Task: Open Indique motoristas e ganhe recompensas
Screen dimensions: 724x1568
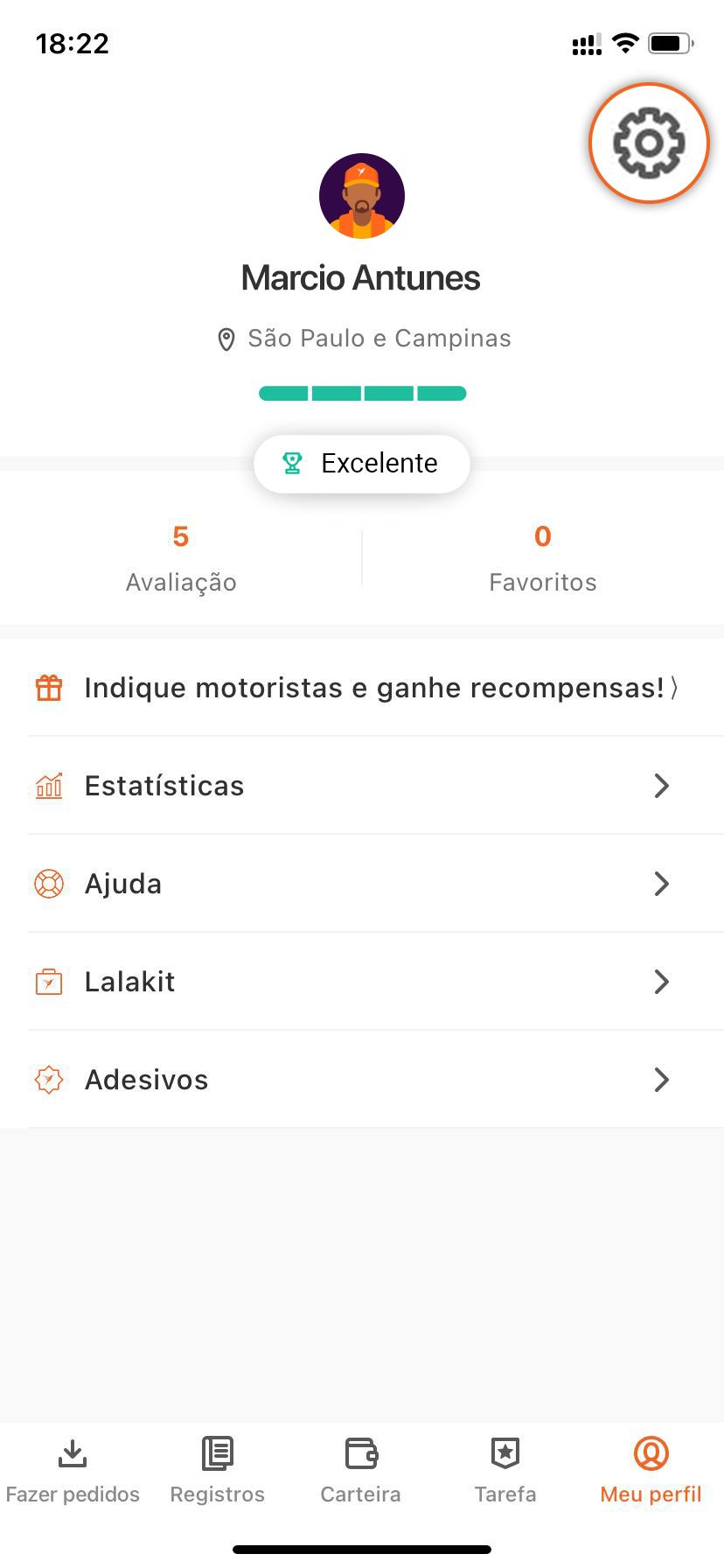Action: click(361, 688)
